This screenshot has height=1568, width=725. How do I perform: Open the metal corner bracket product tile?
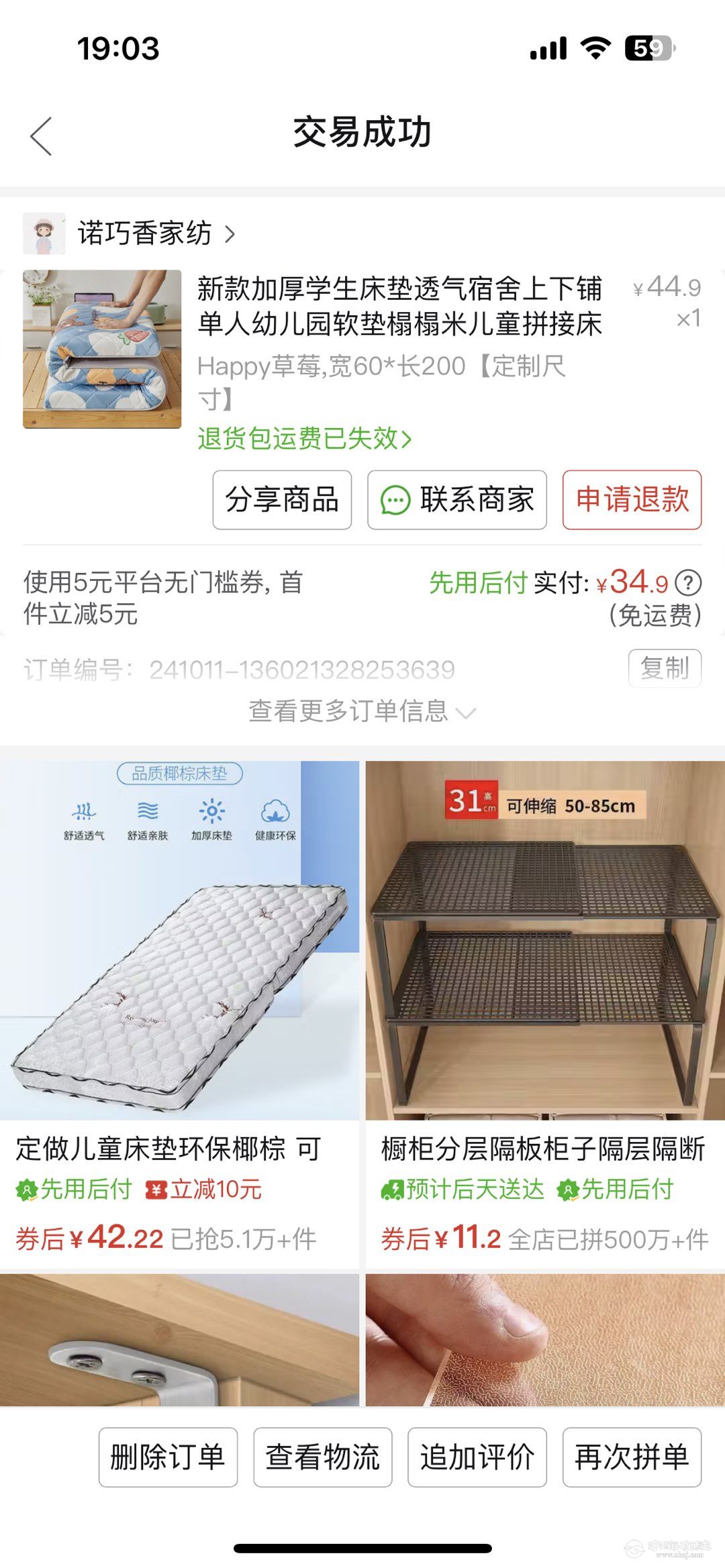[x=179, y=1339]
